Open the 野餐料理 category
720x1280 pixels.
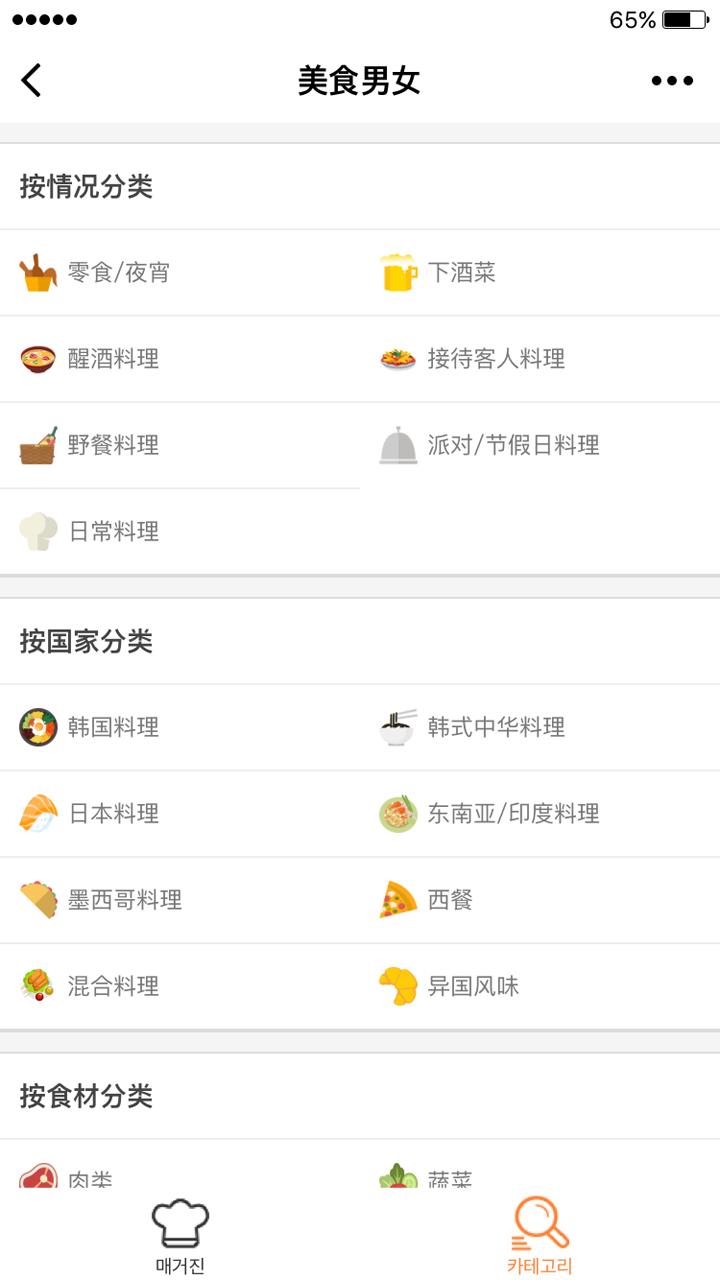click(180, 445)
